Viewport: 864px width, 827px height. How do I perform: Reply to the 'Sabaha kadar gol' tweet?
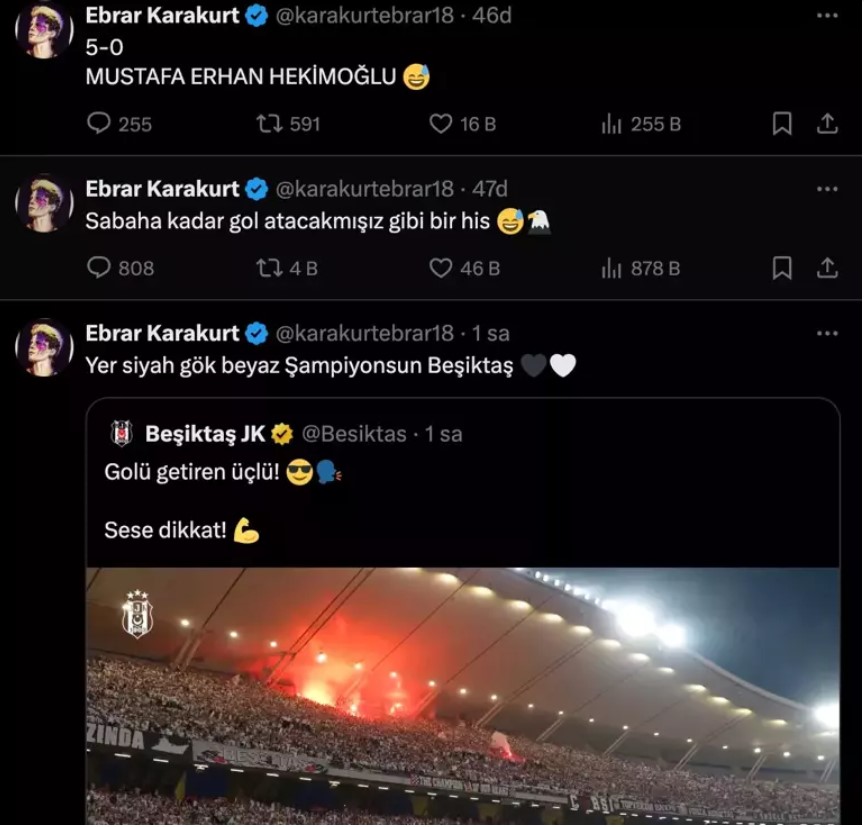pyautogui.click(x=99, y=268)
